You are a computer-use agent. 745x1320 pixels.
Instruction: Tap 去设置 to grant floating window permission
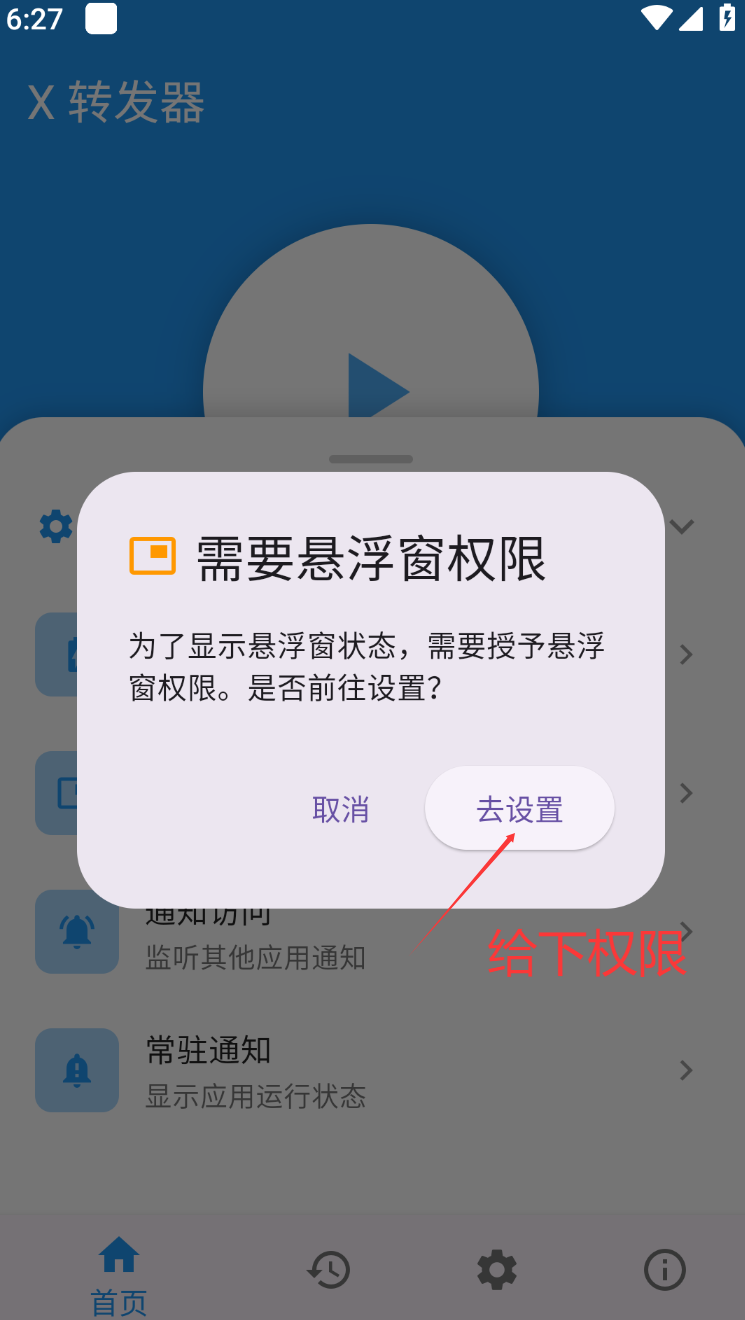(519, 808)
